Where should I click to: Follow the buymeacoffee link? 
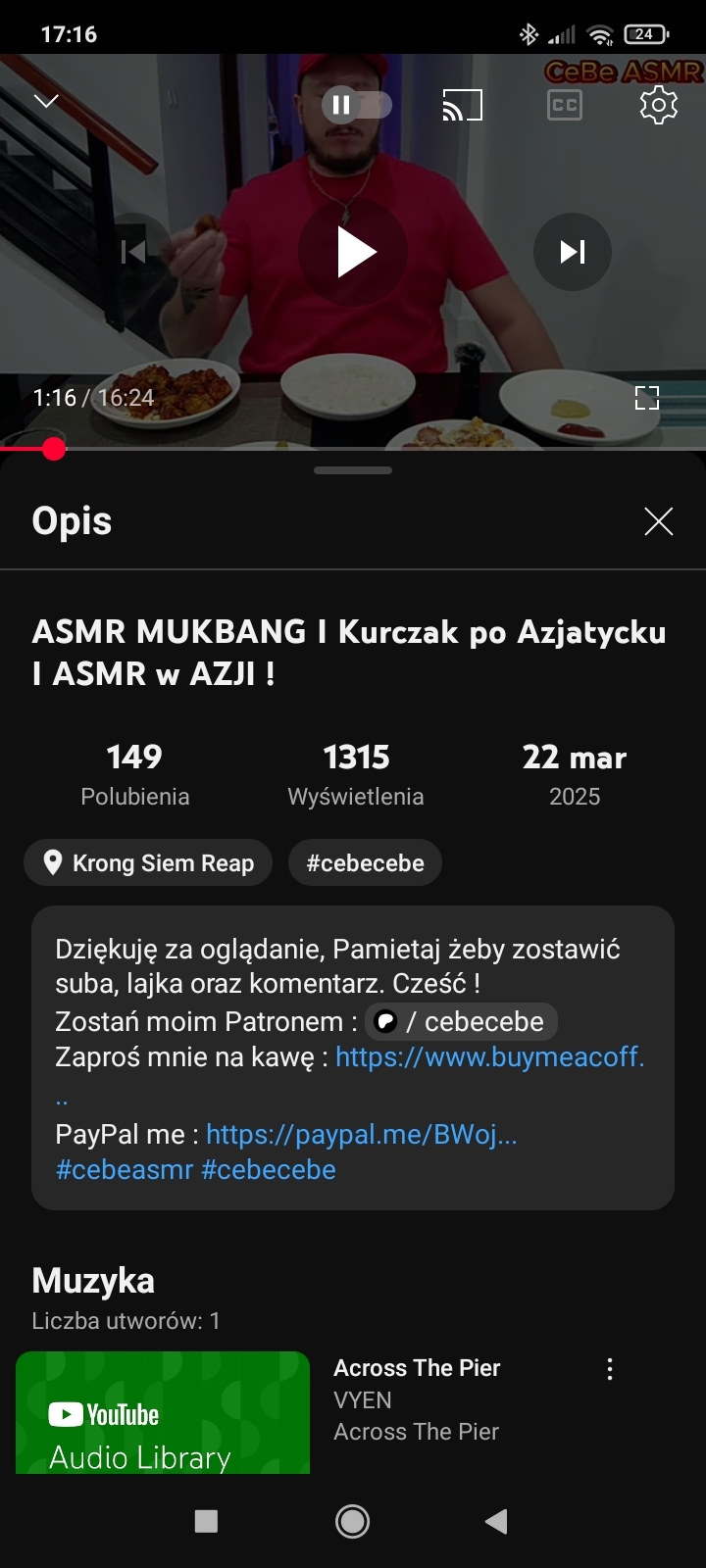(x=489, y=1056)
